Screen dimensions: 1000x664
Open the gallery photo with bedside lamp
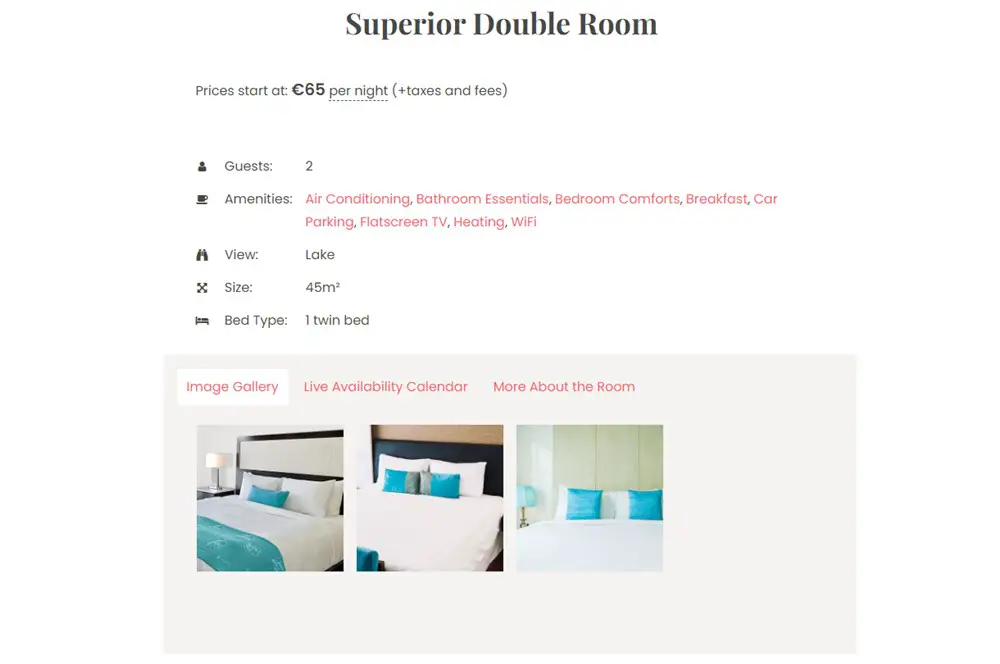[x=270, y=498]
